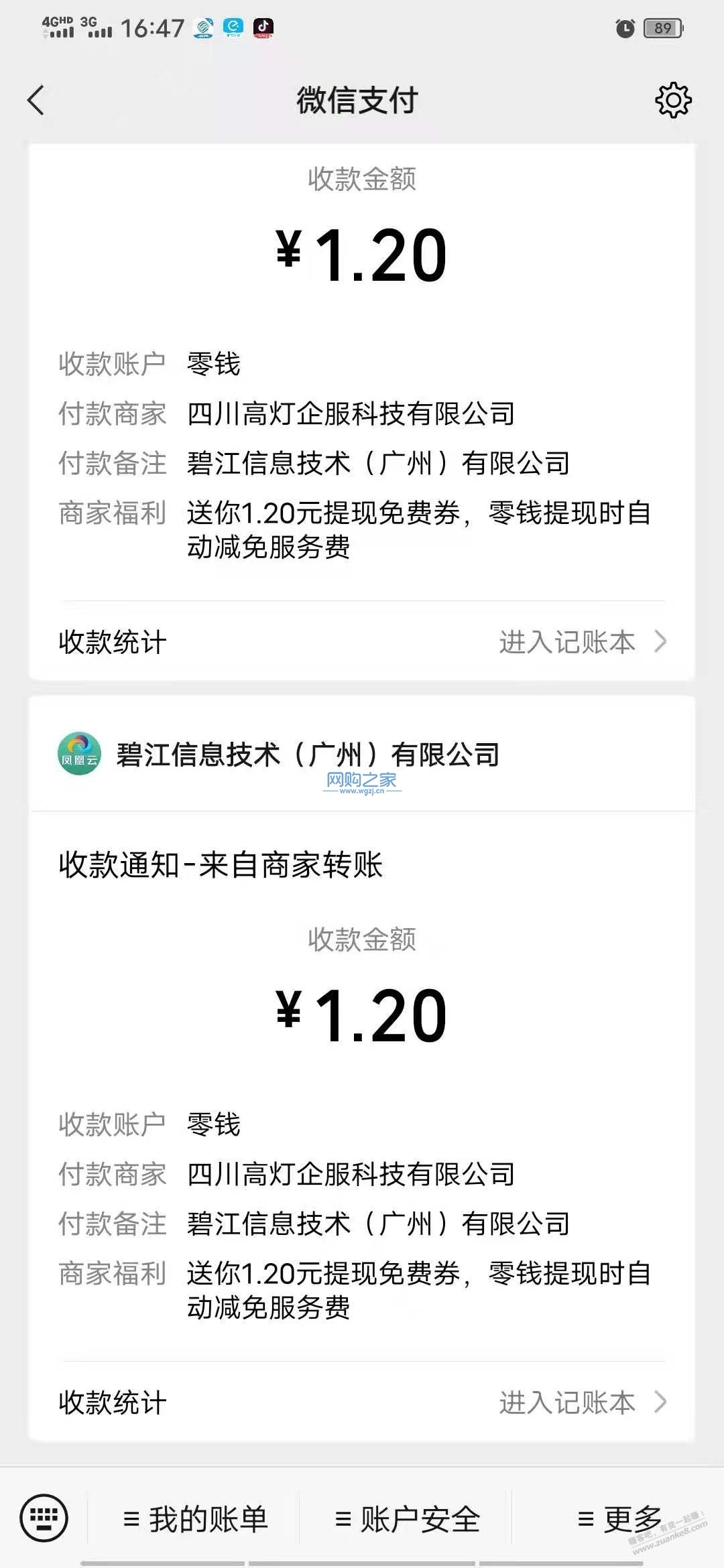Image resolution: width=724 pixels, height=1568 pixels.
Task: Enter 记账本 in the 收款通知-来自商家转账 card
Action: point(582,1402)
